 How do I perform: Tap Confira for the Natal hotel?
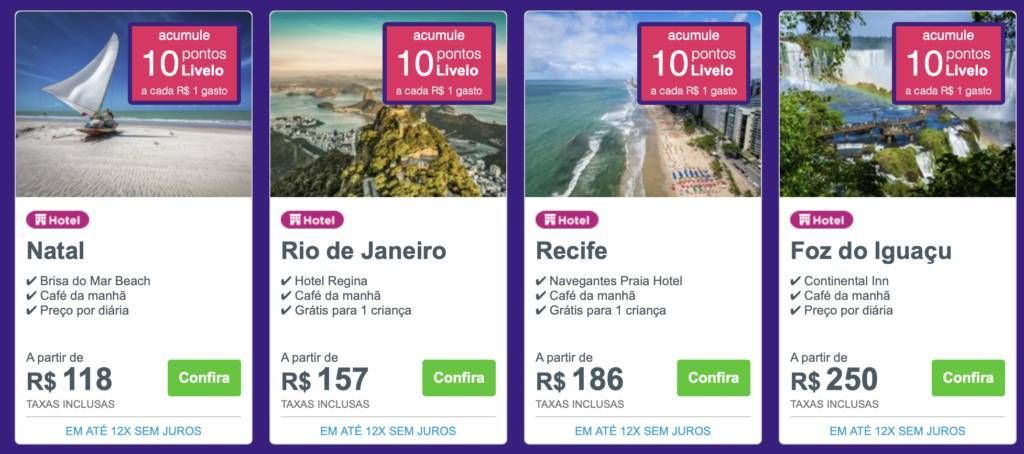pyautogui.click(x=204, y=378)
